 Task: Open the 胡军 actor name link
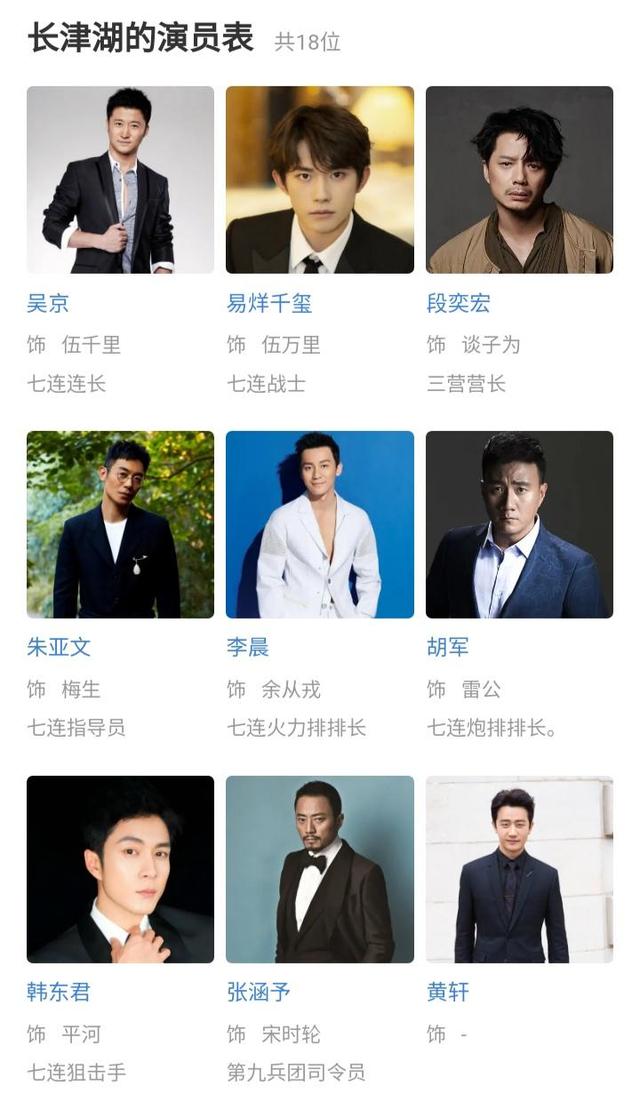pyautogui.click(x=447, y=647)
